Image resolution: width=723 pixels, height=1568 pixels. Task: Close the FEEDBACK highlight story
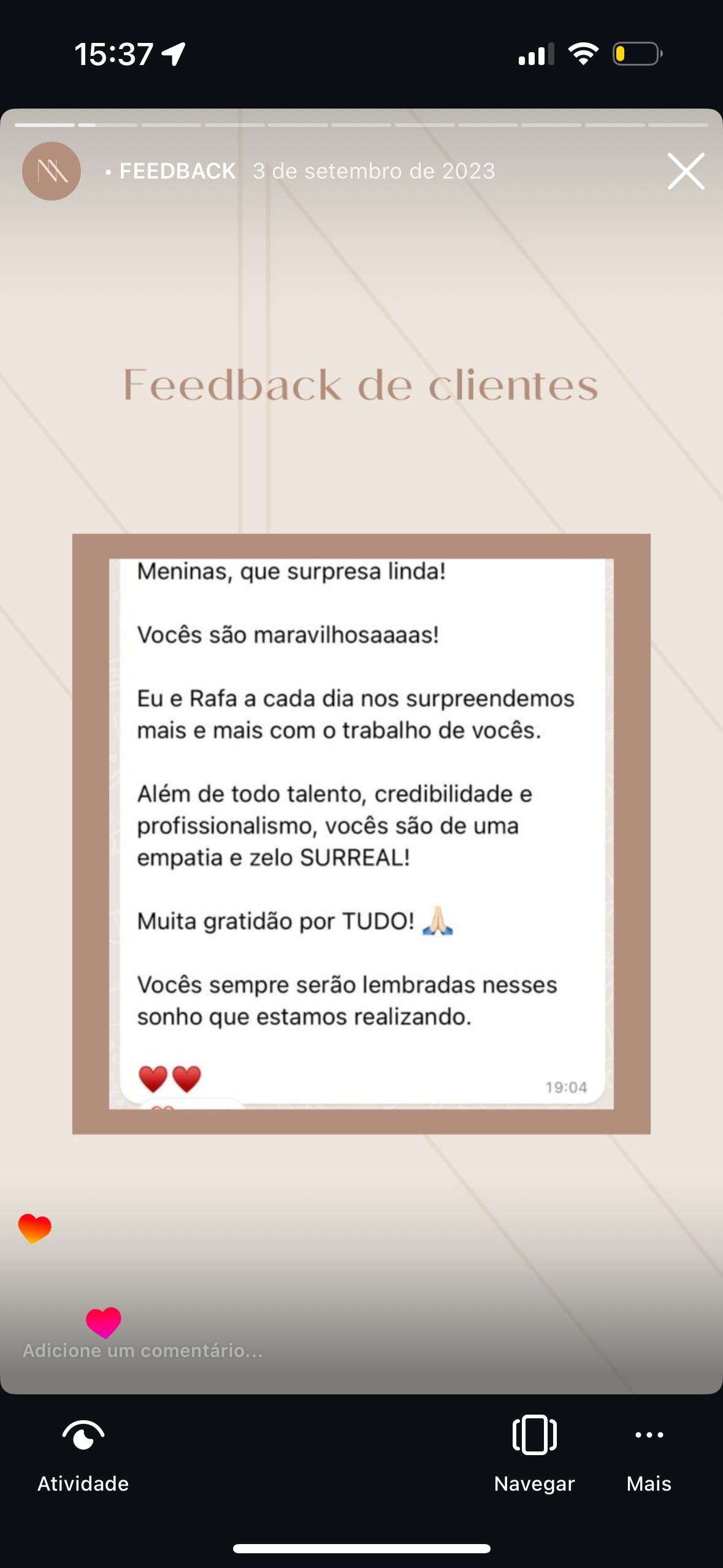(686, 171)
